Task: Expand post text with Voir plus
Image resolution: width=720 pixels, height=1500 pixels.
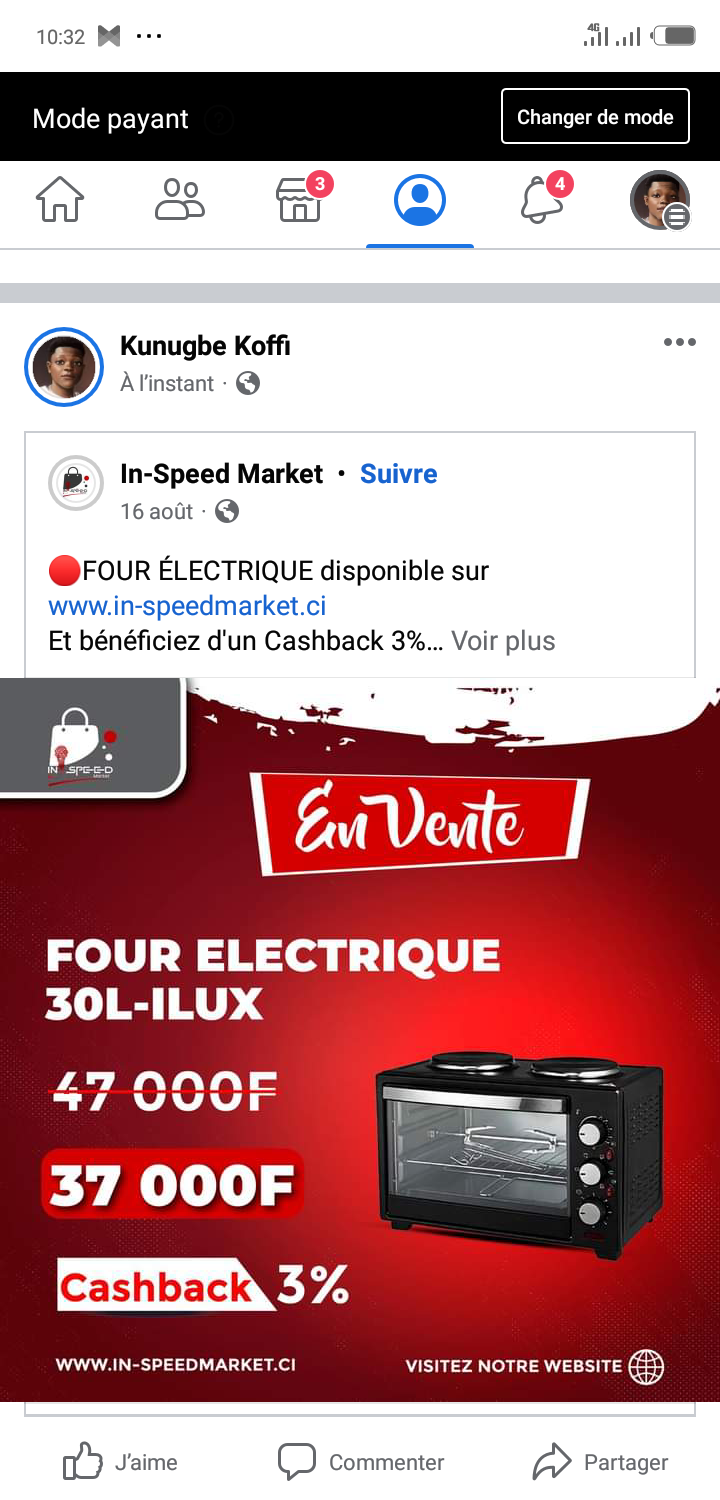Action: pyautogui.click(x=502, y=641)
